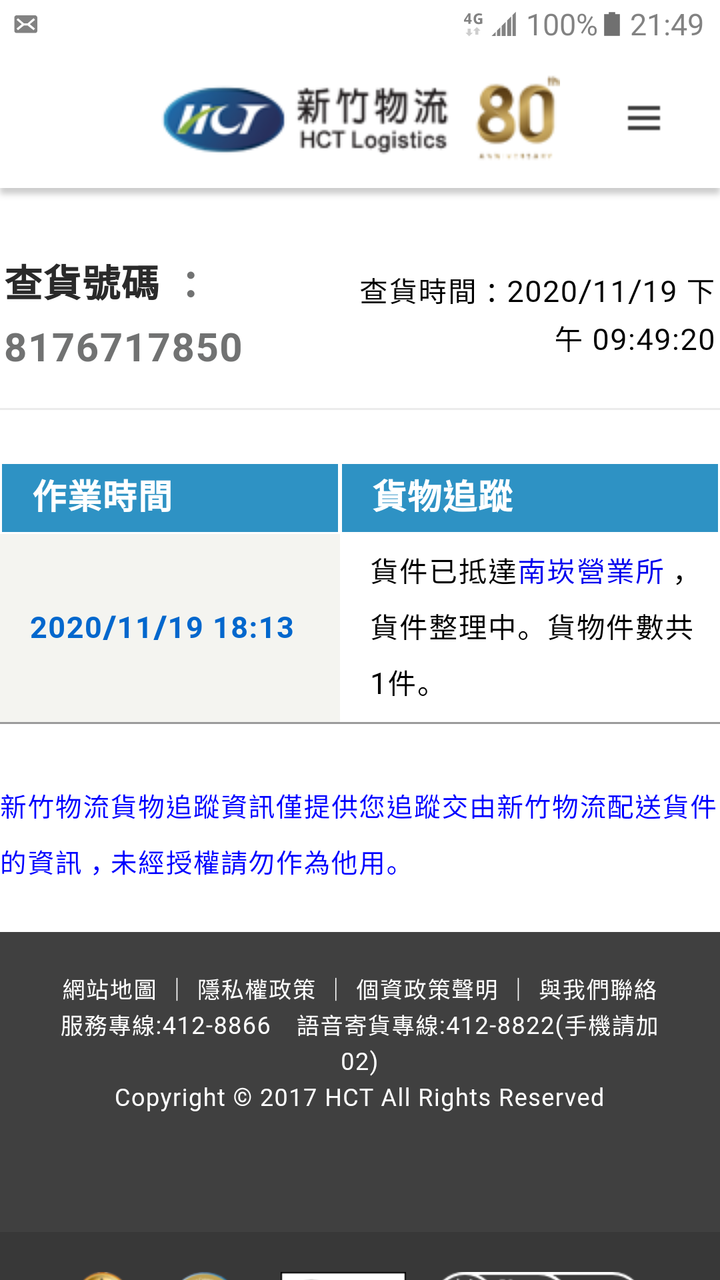This screenshot has width=720, height=1280.
Task: Select 與我們聯絡 in footer
Action: click(x=598, y=990)
